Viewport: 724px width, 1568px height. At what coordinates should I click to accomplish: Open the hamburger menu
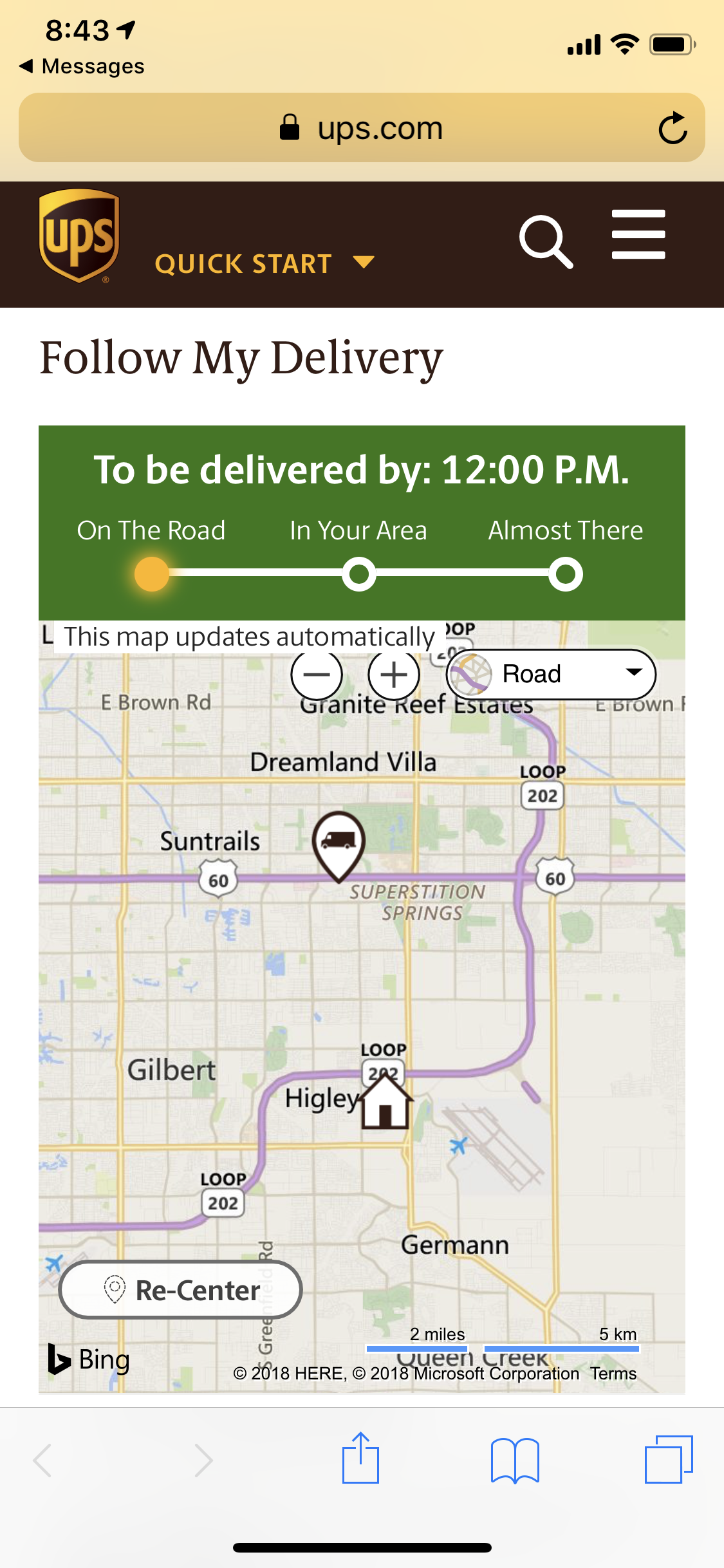(x=638, y=234)
